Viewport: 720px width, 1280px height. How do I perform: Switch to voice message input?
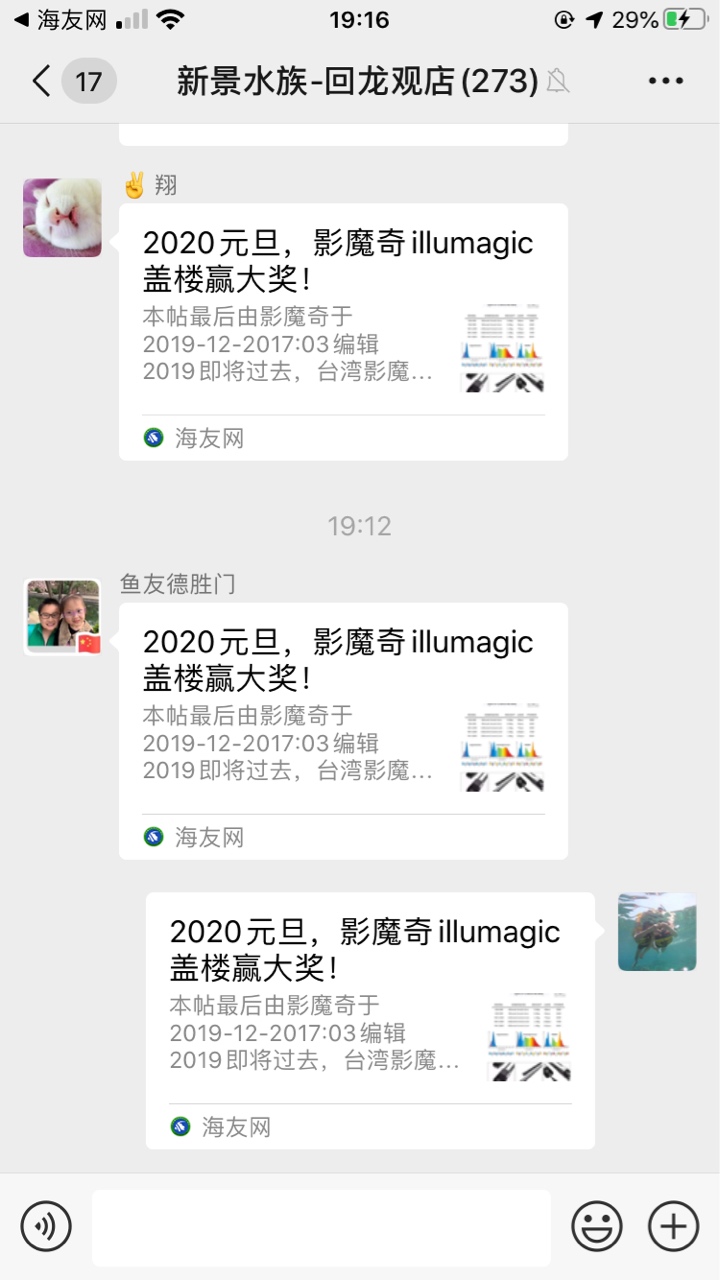[x=46, y=1226]
